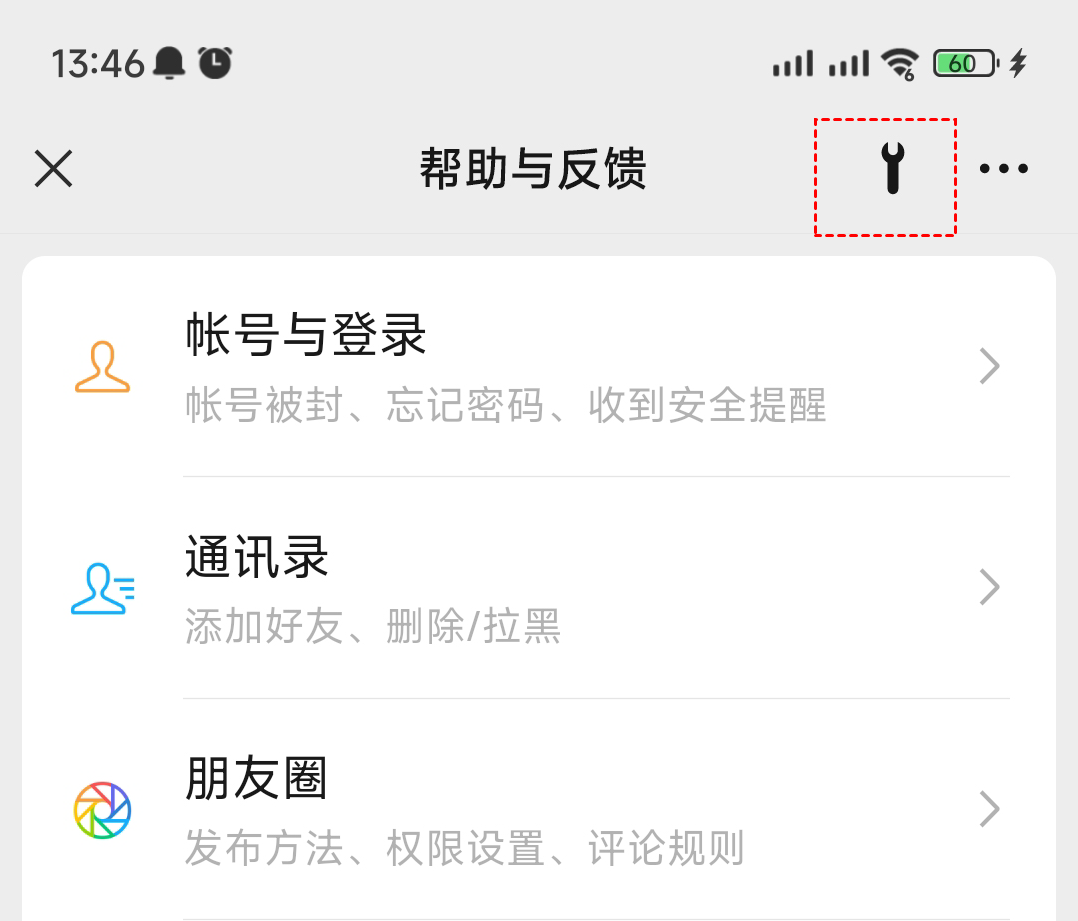The height and width of the screenshot is (921, 1078).
Task: Open 朋友圈 help section
Action: tap(538, 809)
